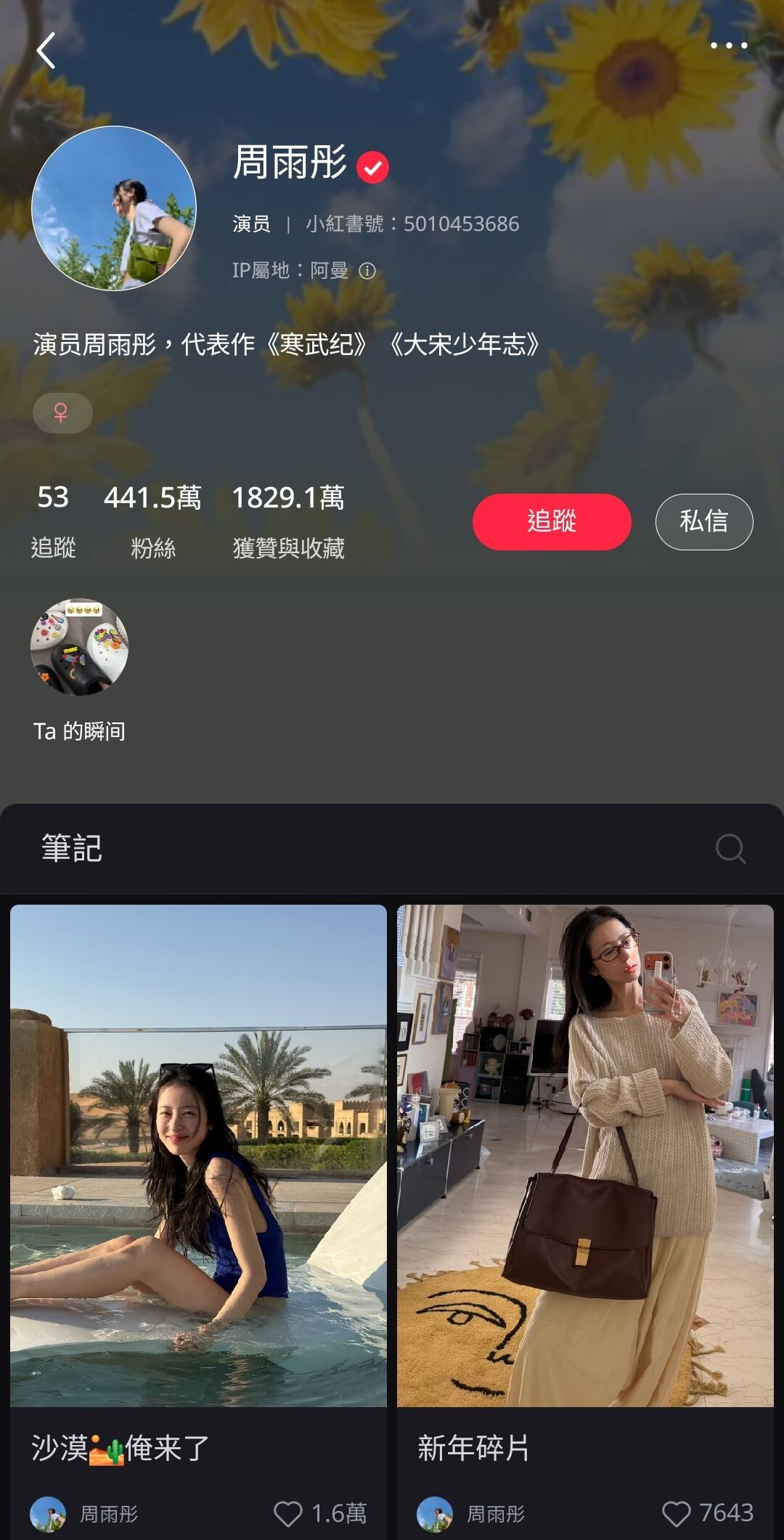
Task: Tap the info icon beside IP屬地：阿曼
Action: pos(369,269)
